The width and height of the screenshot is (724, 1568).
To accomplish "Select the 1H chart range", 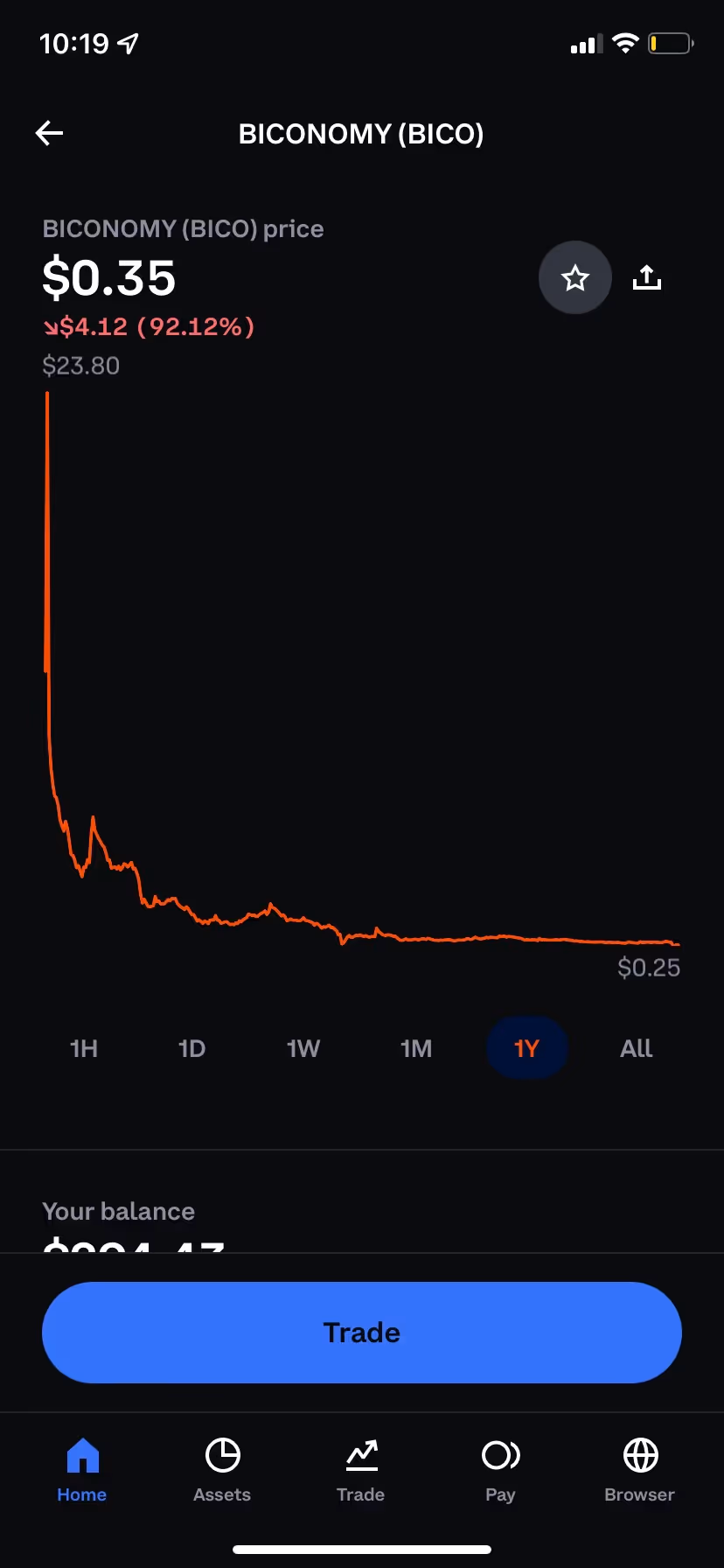I will coord(84,1048).
